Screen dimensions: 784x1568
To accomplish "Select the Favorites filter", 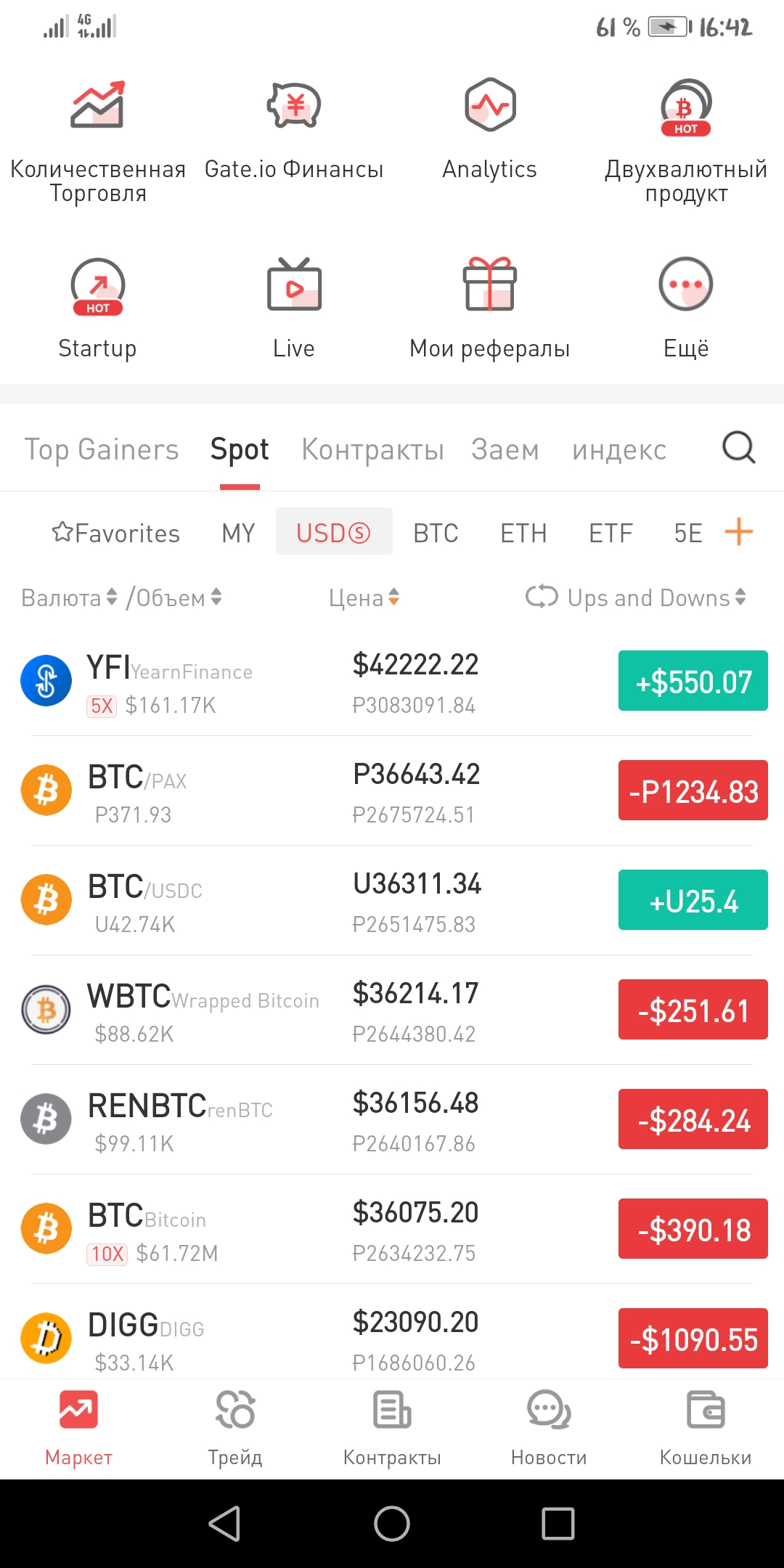I will pos(116,533).
